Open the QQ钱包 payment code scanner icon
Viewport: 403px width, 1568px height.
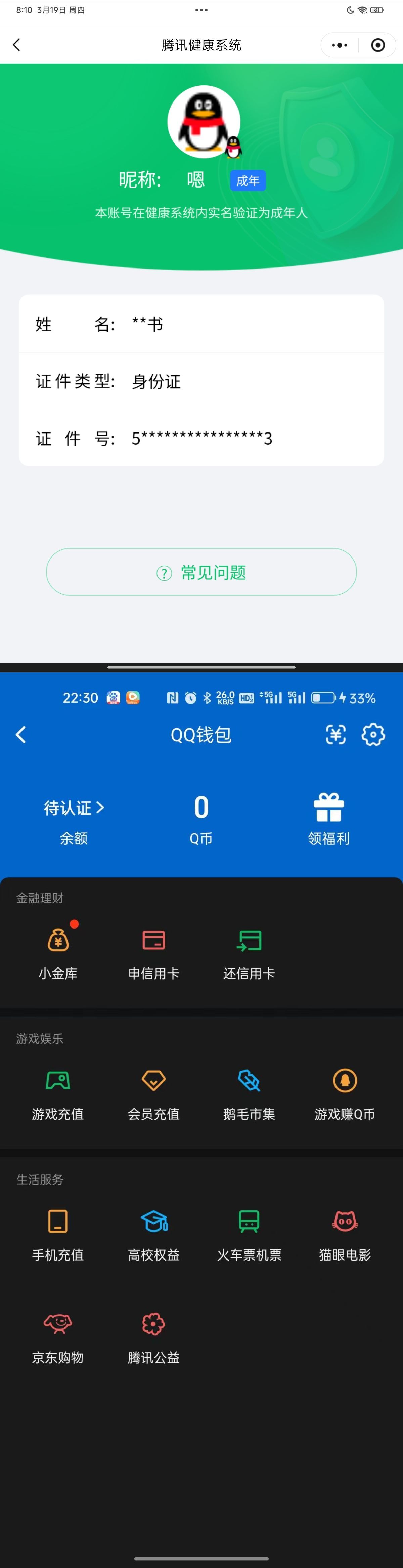click(335, 735)
